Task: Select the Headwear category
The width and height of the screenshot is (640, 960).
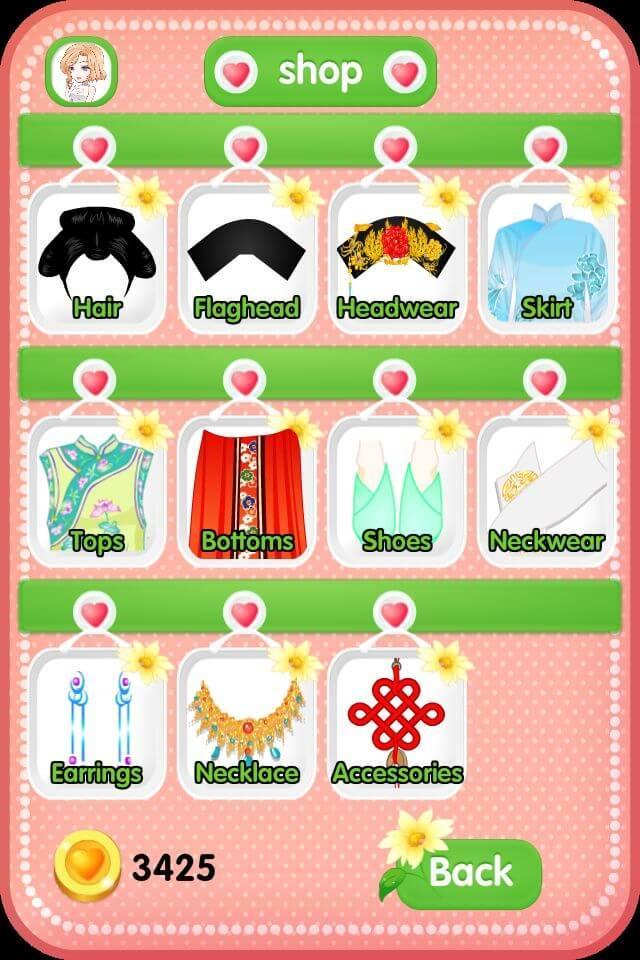Action: (x=396, y=260)
